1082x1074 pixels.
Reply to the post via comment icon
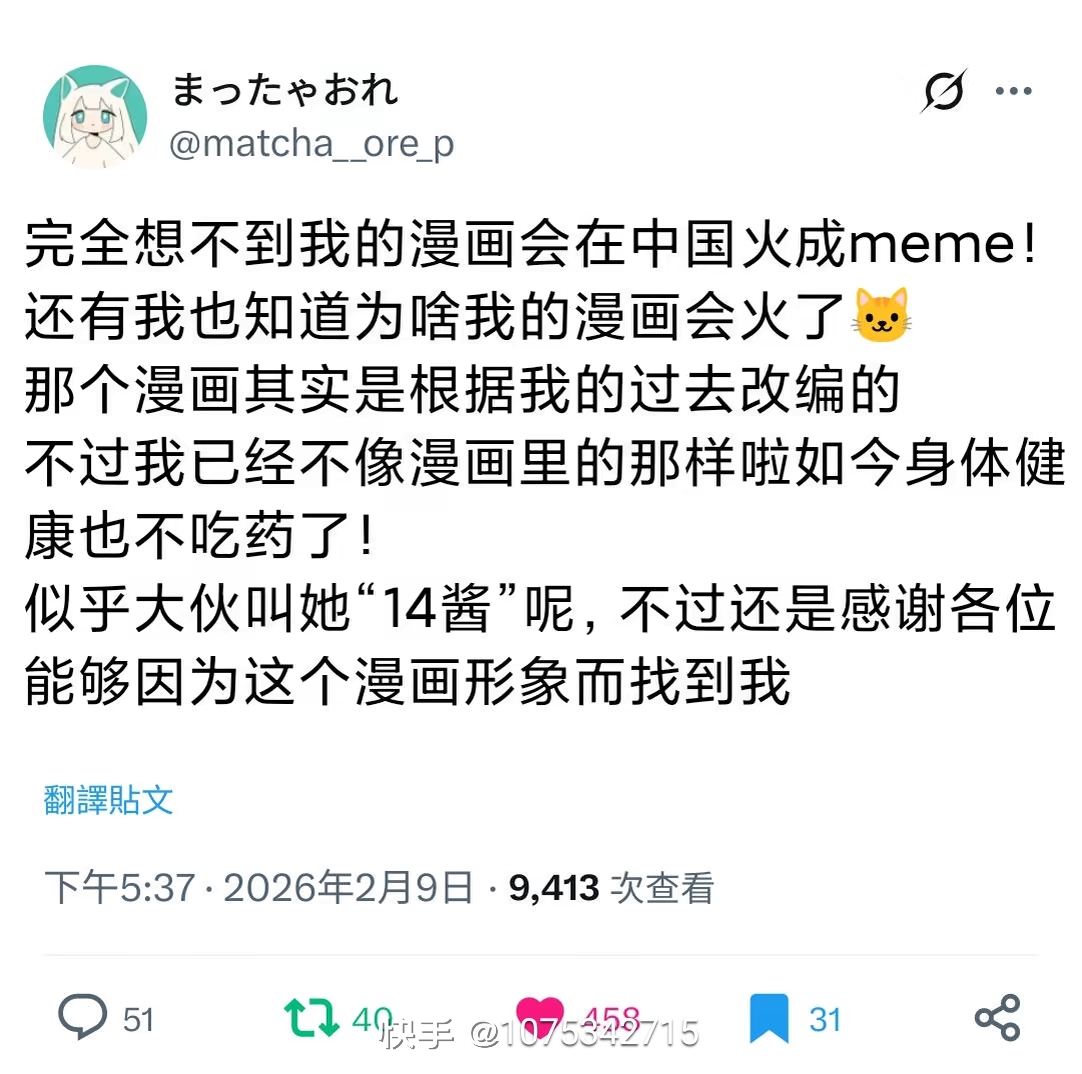pyautogui.click(x=82, y=1017)
